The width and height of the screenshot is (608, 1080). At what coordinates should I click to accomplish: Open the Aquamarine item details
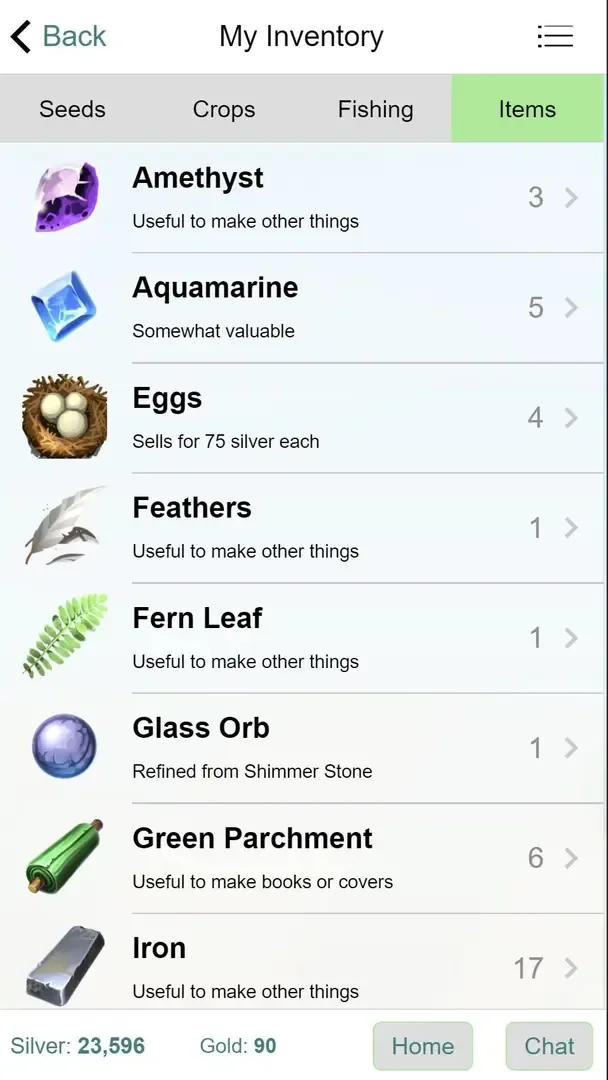[x=304, y=308]
